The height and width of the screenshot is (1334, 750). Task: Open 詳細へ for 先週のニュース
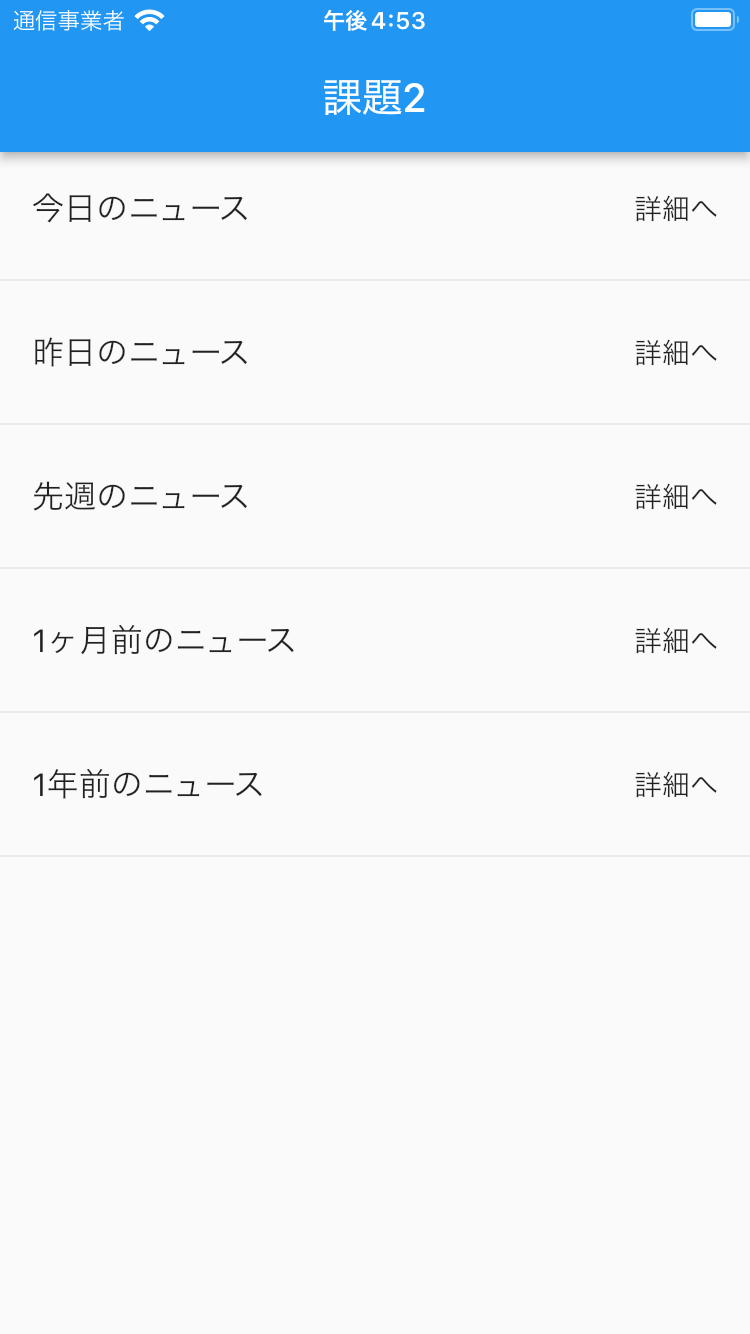tap(676, 497)
